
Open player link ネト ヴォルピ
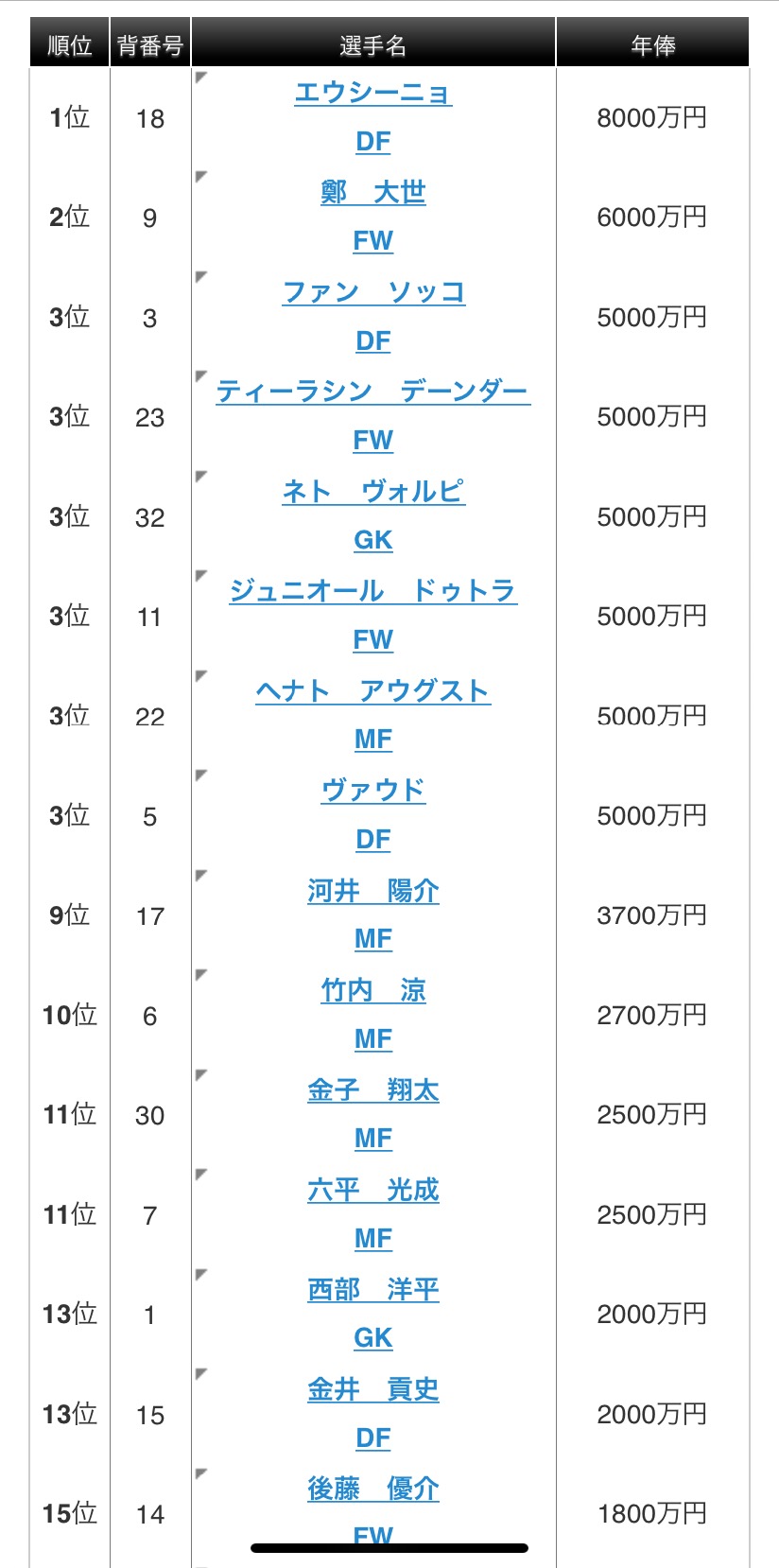tap(372, 492)
